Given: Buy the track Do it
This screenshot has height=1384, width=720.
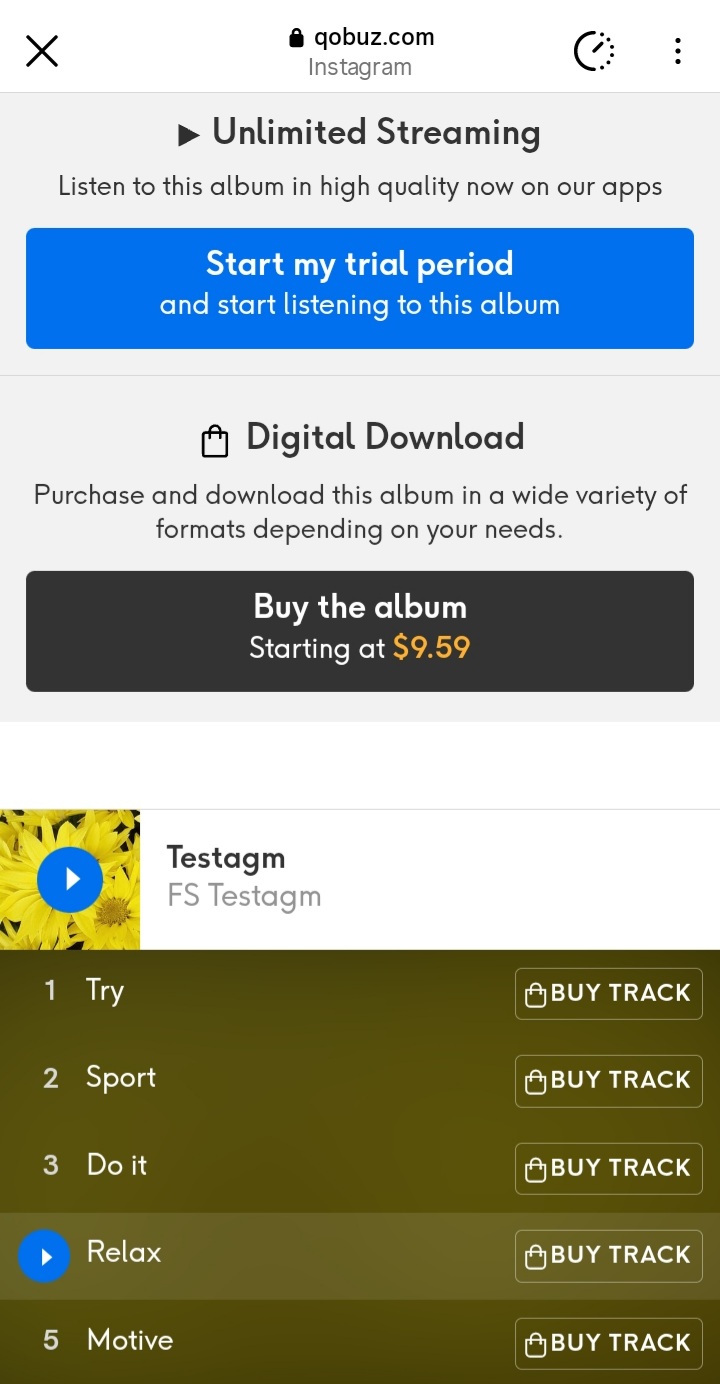Looking at the screenshot, I should coord(608,1168).
